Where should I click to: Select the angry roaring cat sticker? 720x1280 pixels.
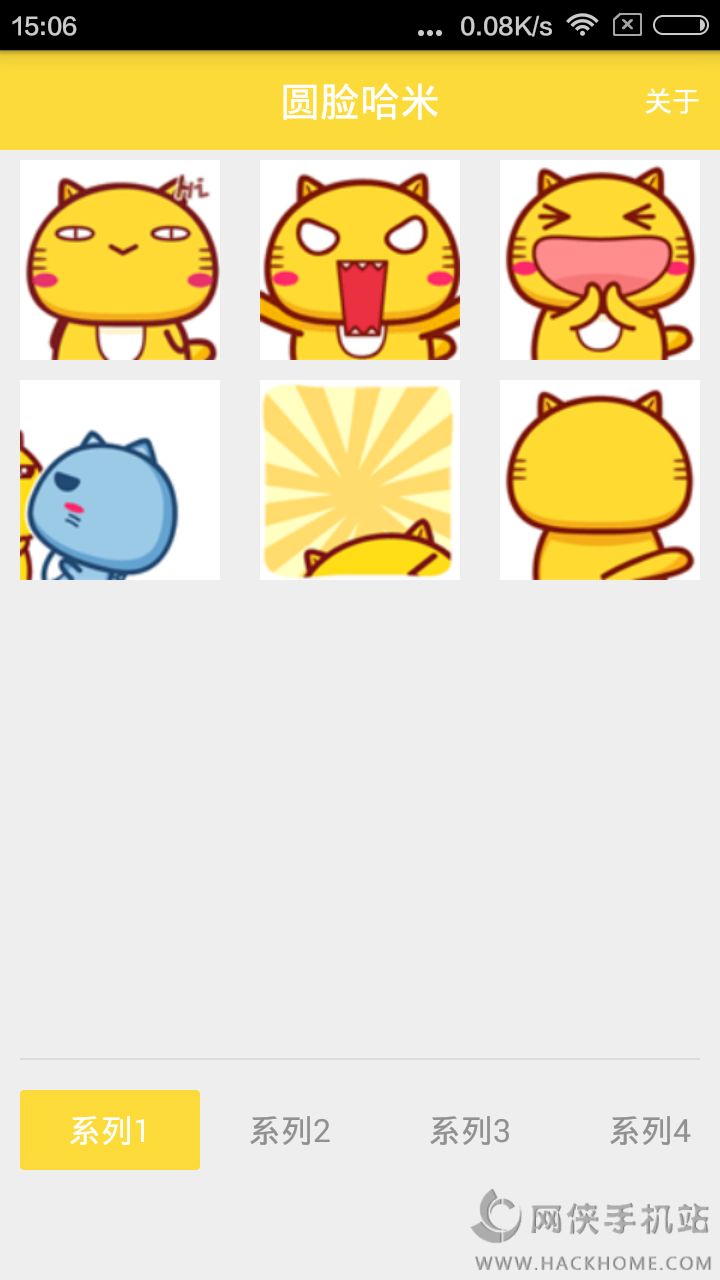coord(360,260)
